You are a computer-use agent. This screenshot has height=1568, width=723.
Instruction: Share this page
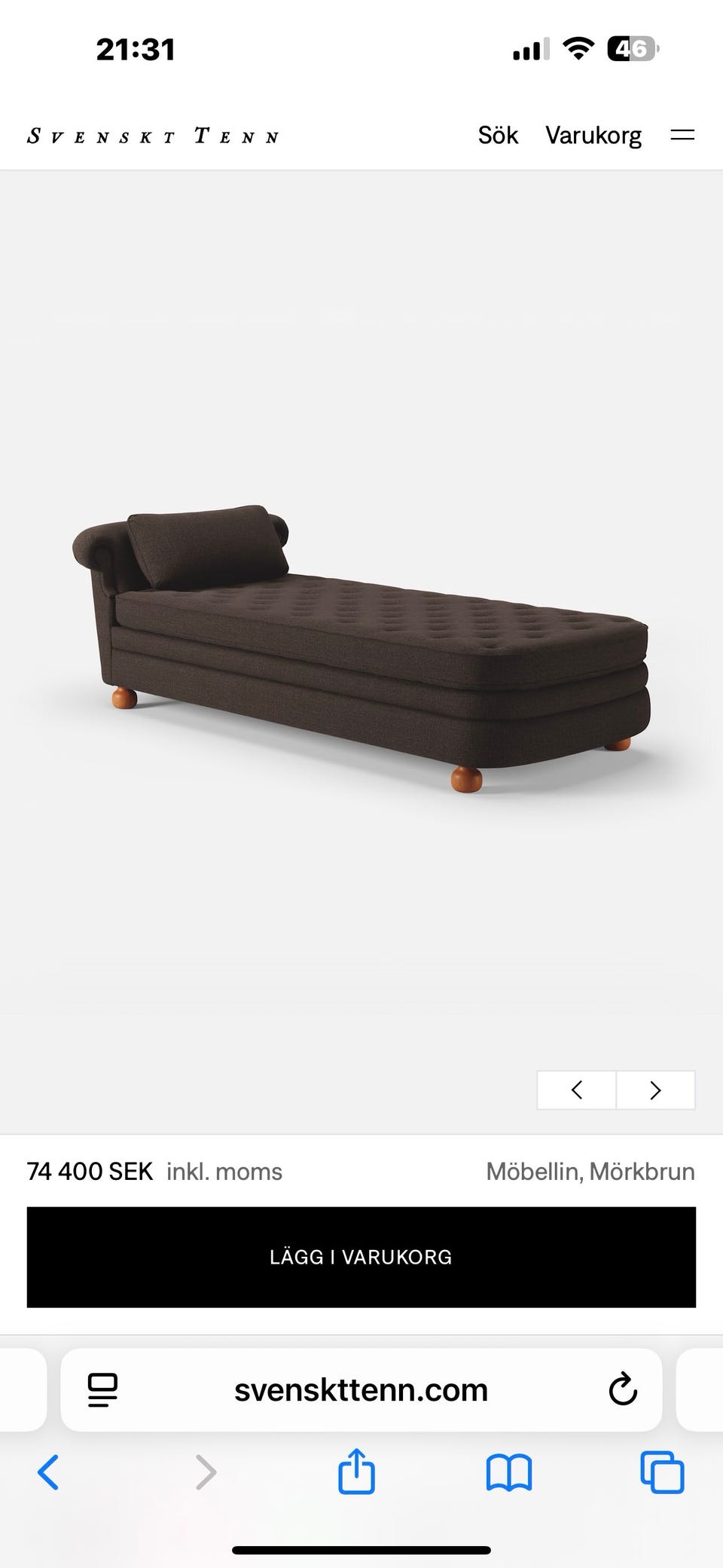[356, 1471]
